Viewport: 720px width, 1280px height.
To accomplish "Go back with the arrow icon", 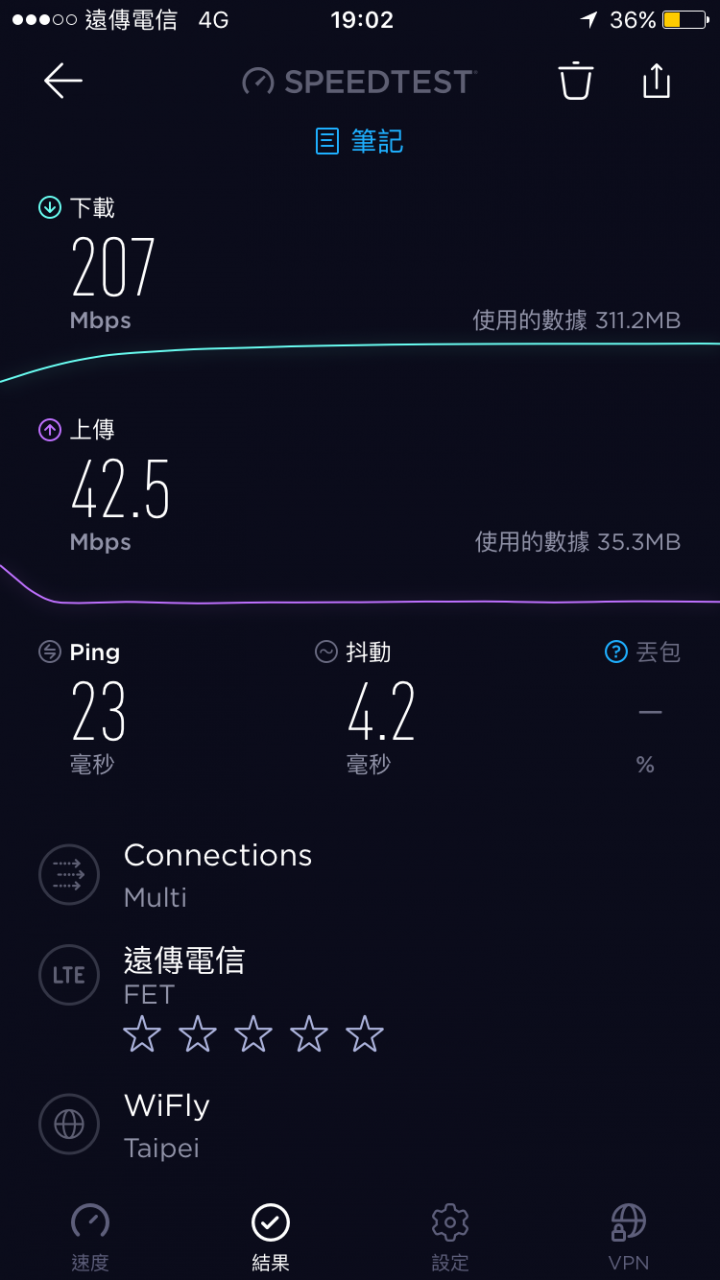I will (63, 81).
